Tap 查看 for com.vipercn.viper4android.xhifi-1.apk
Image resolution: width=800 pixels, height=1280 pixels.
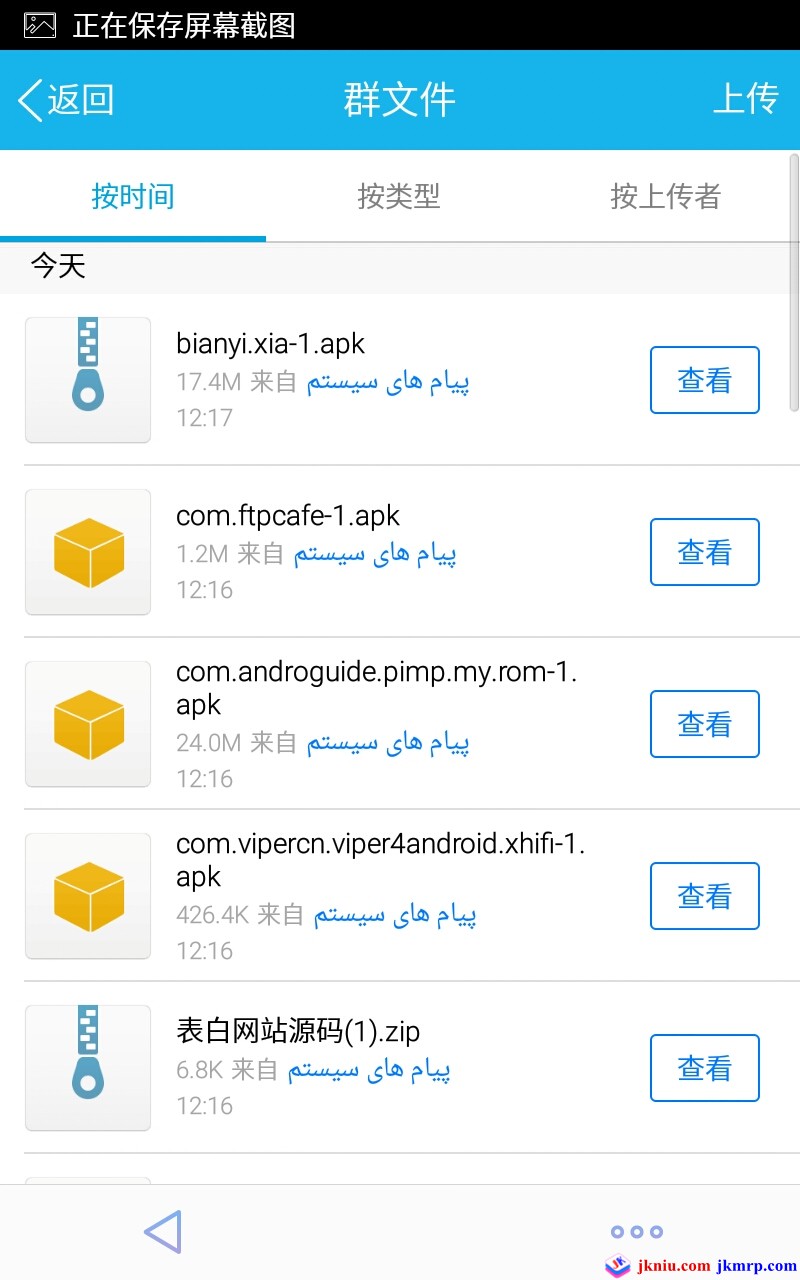704,896
